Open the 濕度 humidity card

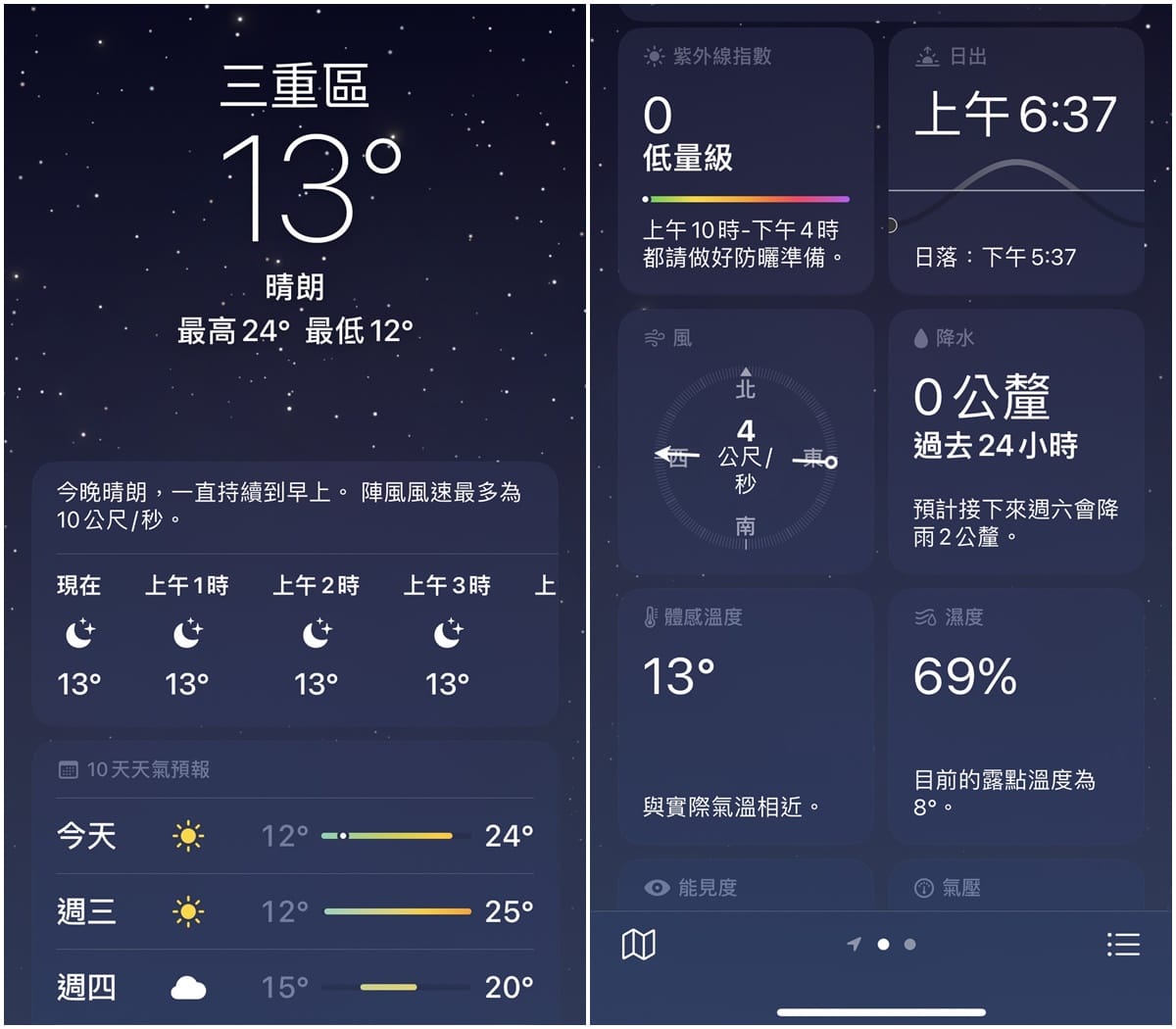click(1016, 716)
